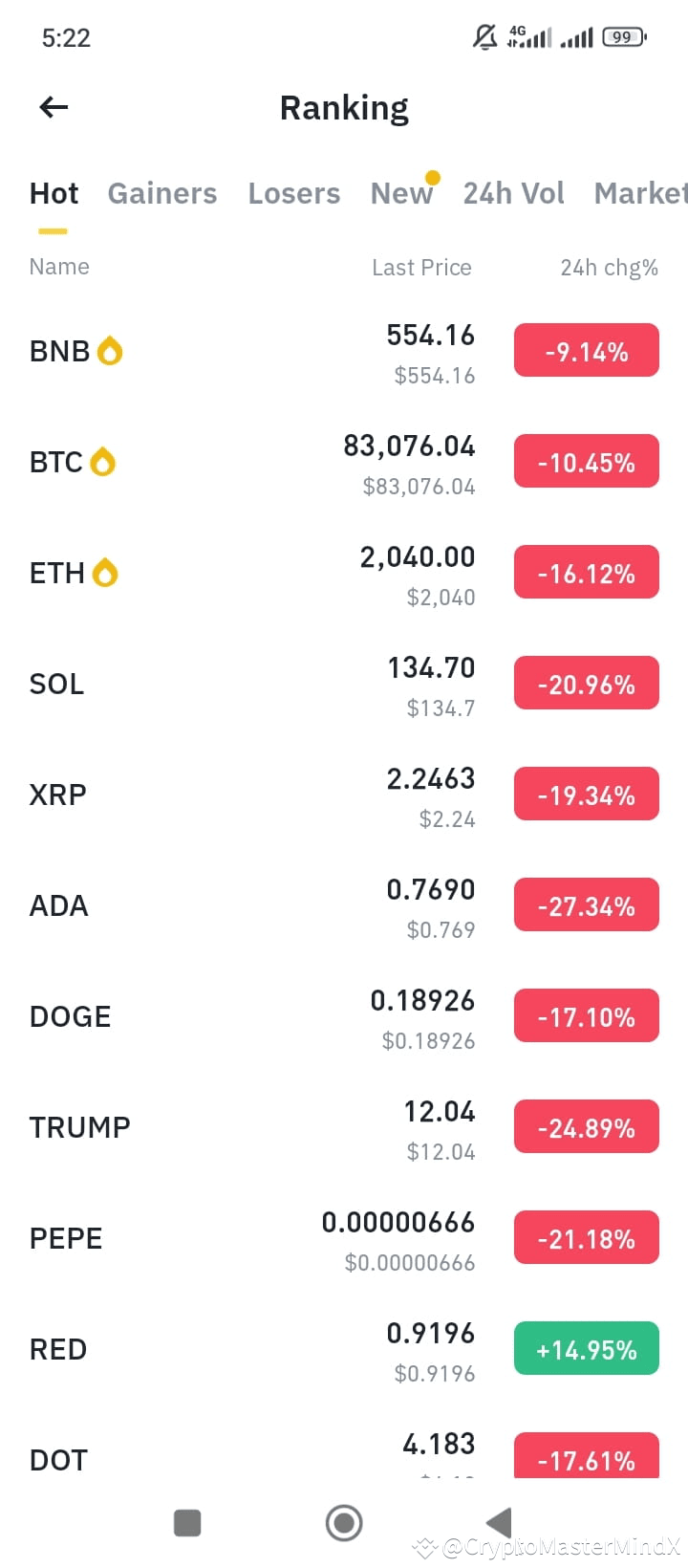Sort by the 24h chg% column header

pyautogui.click(x=609, y=268)
